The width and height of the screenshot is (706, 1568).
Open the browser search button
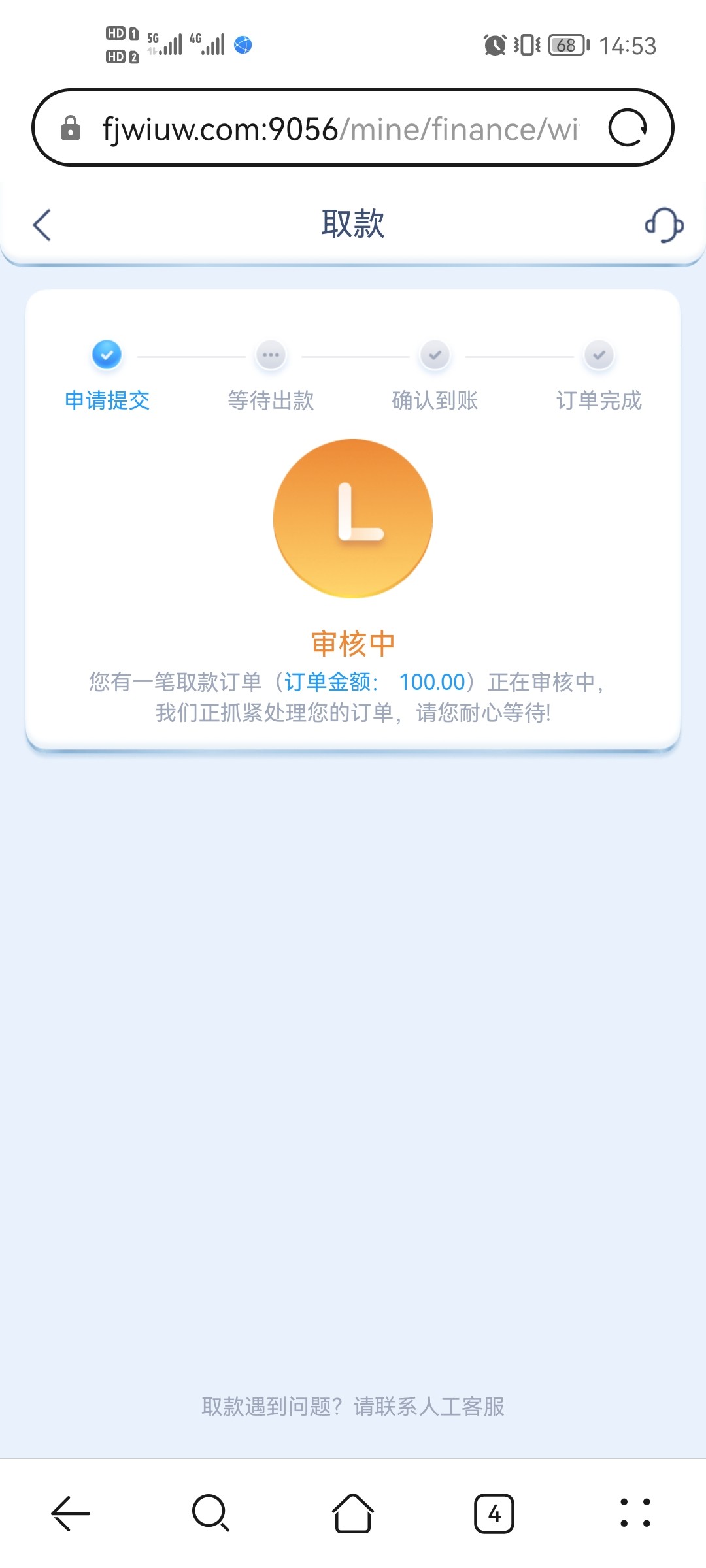pos(211,1512)
